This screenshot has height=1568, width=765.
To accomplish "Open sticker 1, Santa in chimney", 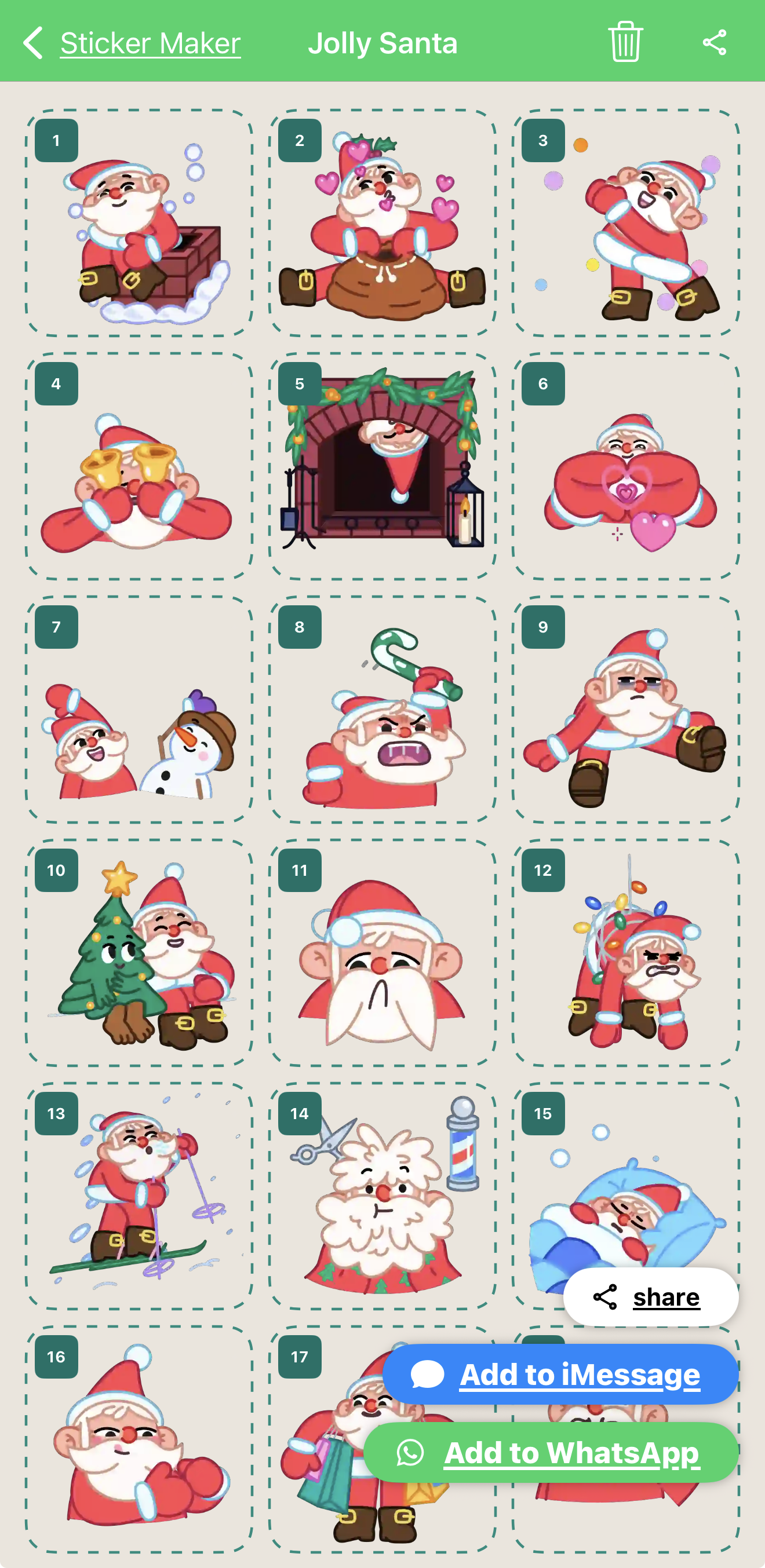I will [x=139, y=223].
